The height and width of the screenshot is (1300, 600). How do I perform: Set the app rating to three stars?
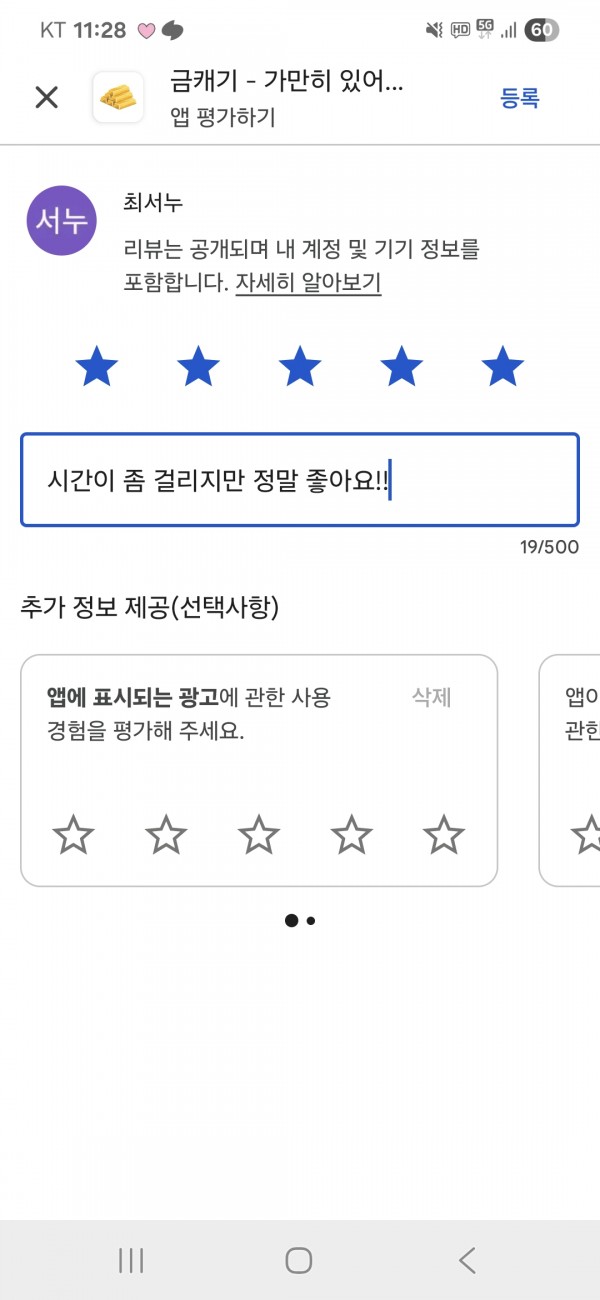[299, 367]
